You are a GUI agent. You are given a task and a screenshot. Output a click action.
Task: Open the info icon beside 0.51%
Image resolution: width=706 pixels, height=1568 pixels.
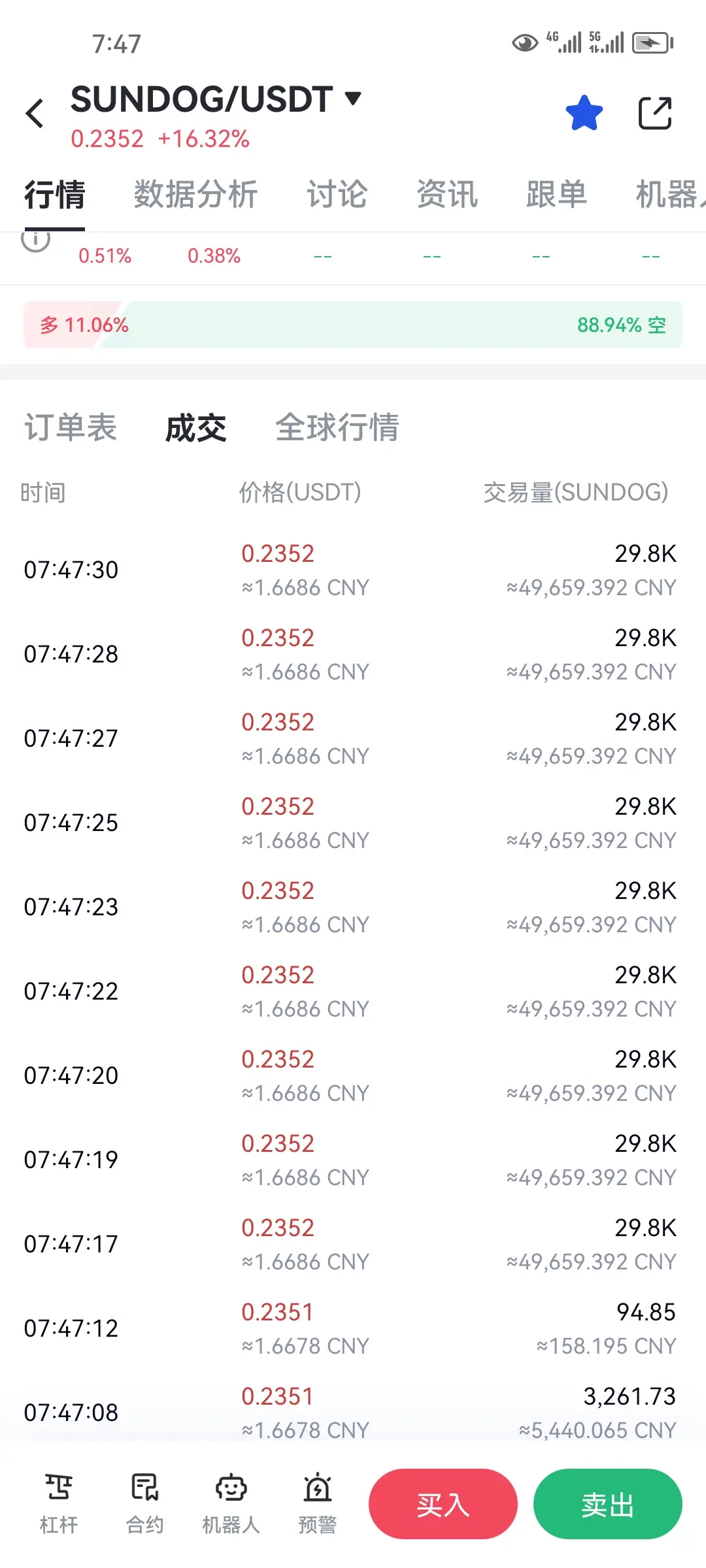pos(36,240)
